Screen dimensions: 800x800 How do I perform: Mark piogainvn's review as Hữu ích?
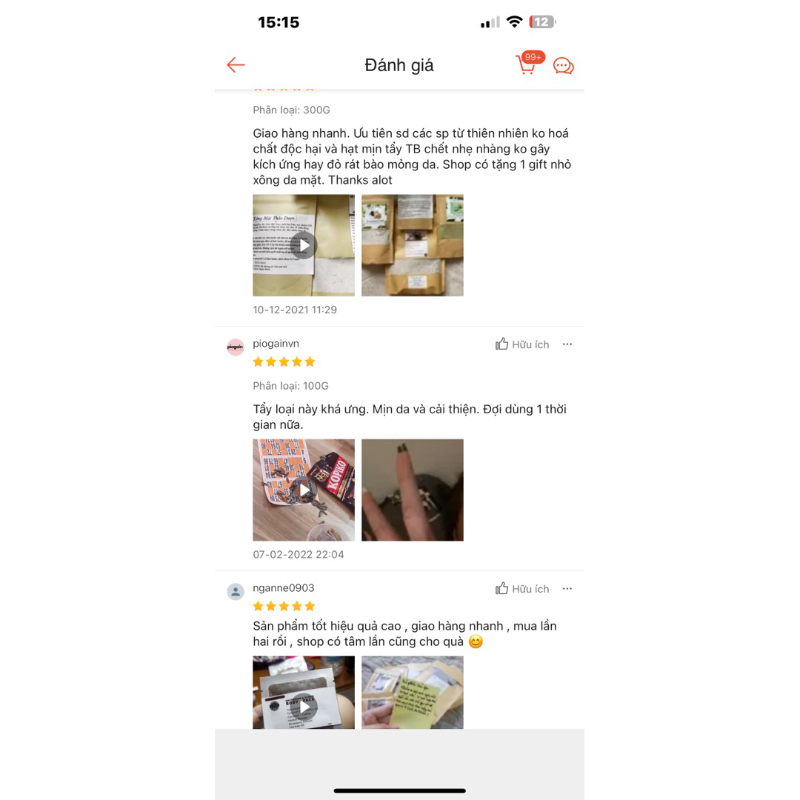point(522,344)
